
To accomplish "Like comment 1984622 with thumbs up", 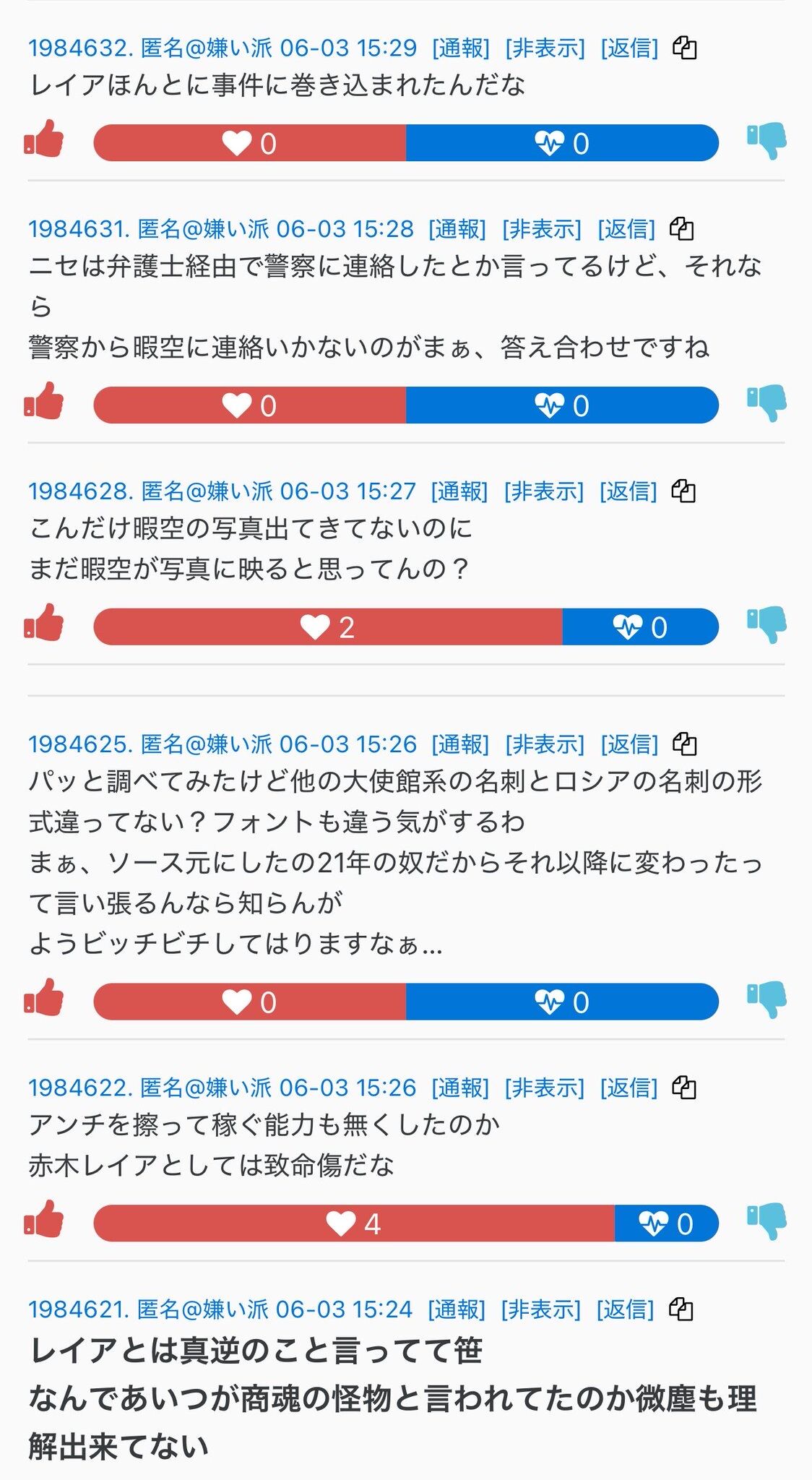I will pyautogui.click(x=44, y=1219).
